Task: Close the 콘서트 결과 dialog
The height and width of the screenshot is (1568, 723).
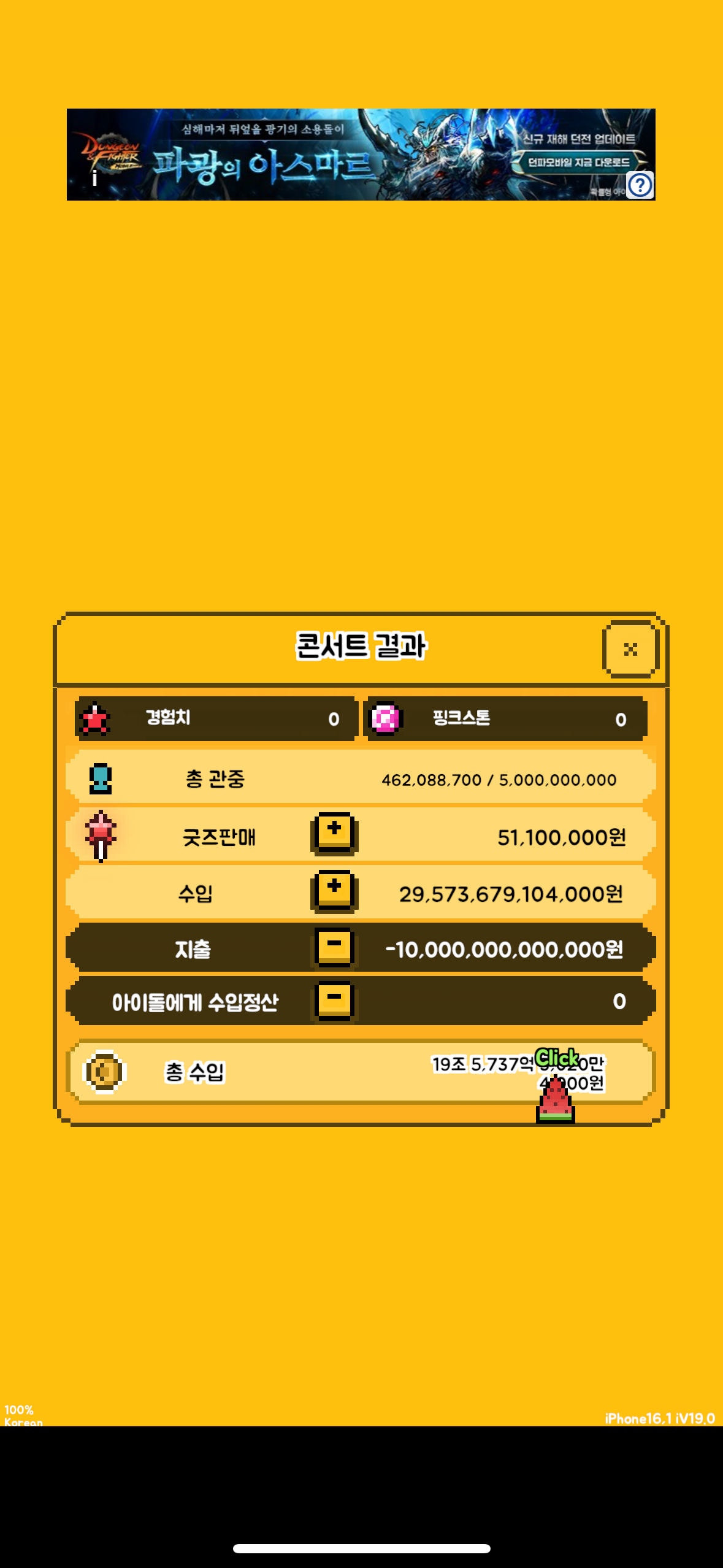Action: click(x=631, y=649)
